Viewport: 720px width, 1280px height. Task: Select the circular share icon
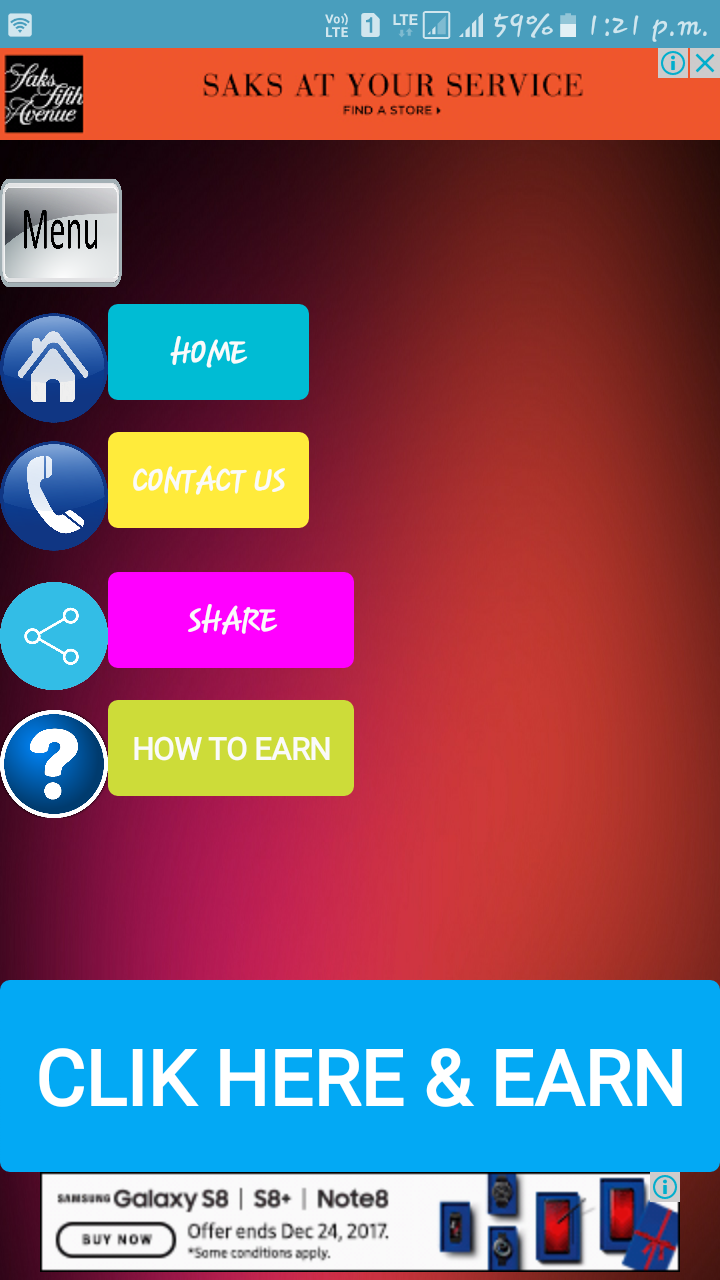click(x=53, y=635)
